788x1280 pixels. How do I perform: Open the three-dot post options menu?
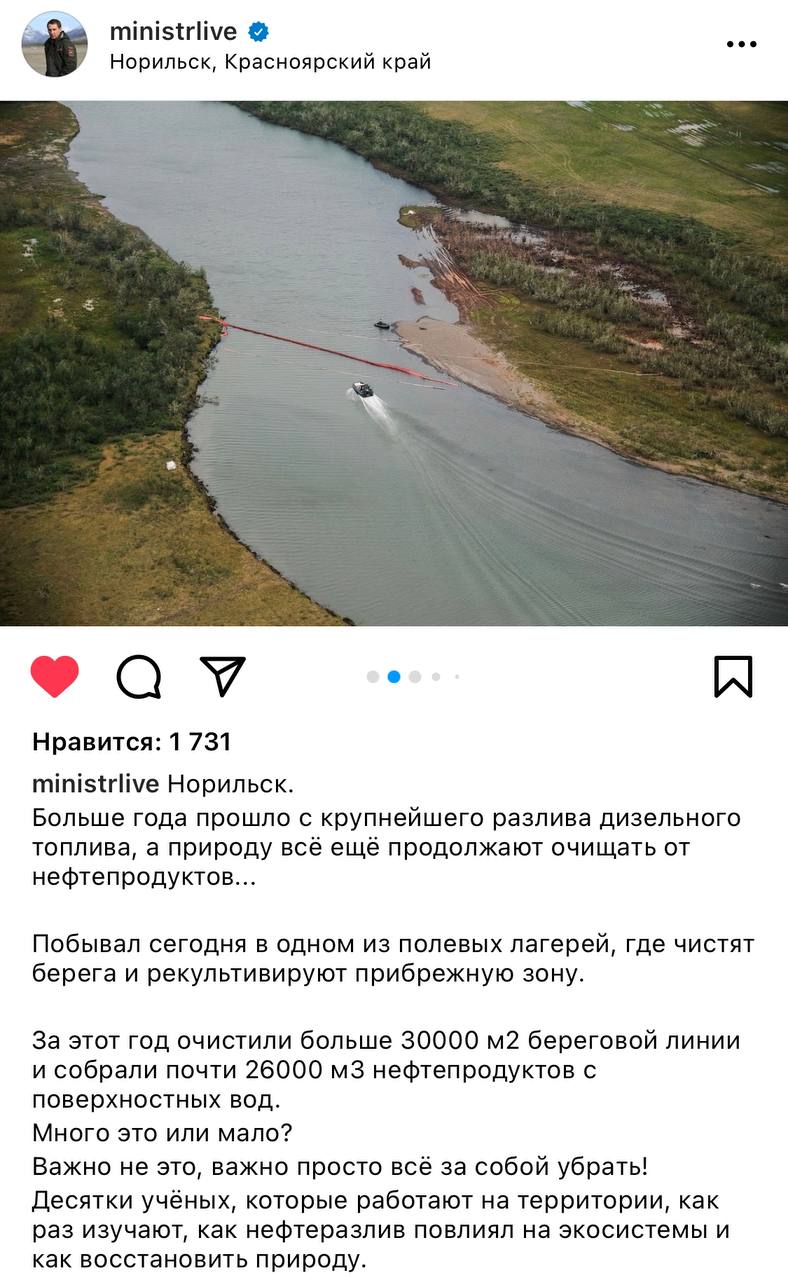click(741, 45)
